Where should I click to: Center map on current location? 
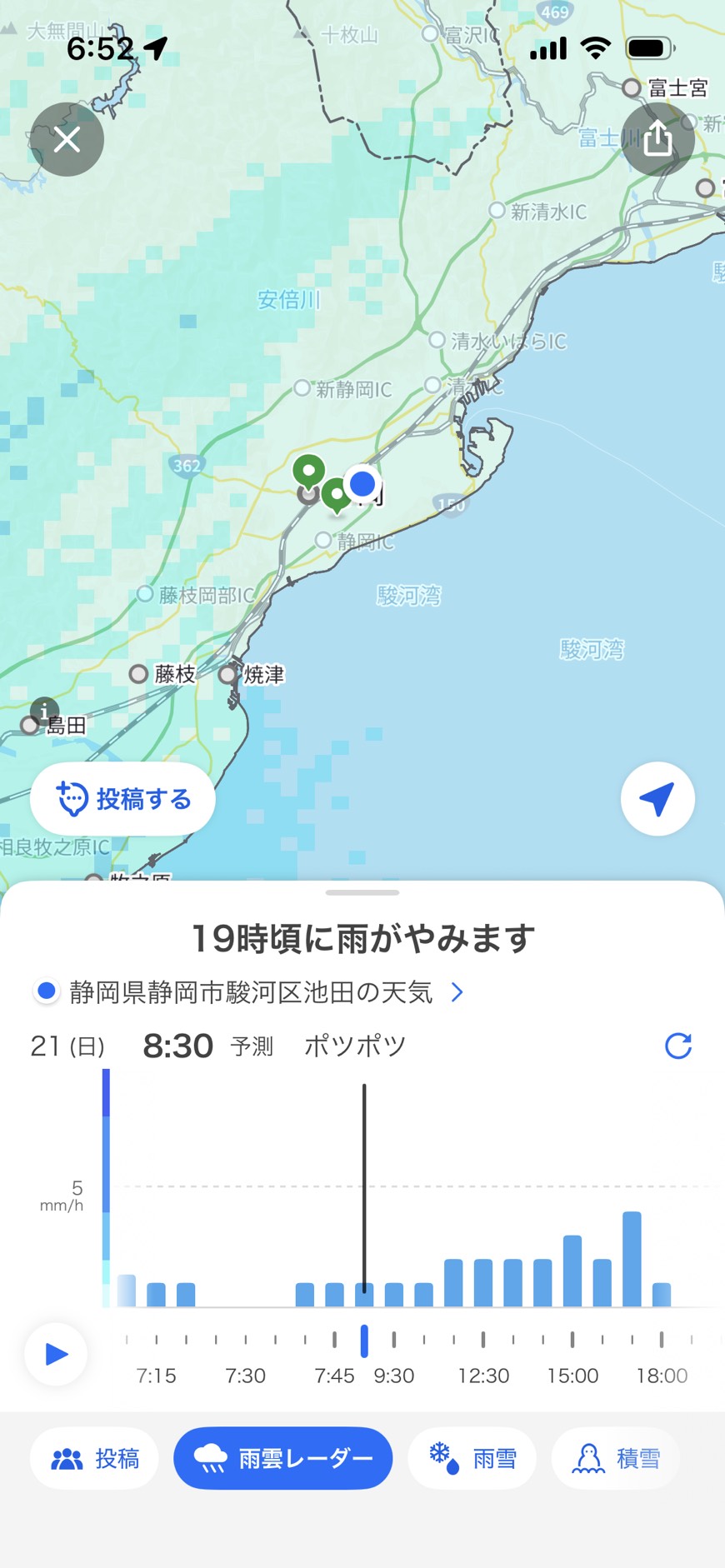[657, 799]
